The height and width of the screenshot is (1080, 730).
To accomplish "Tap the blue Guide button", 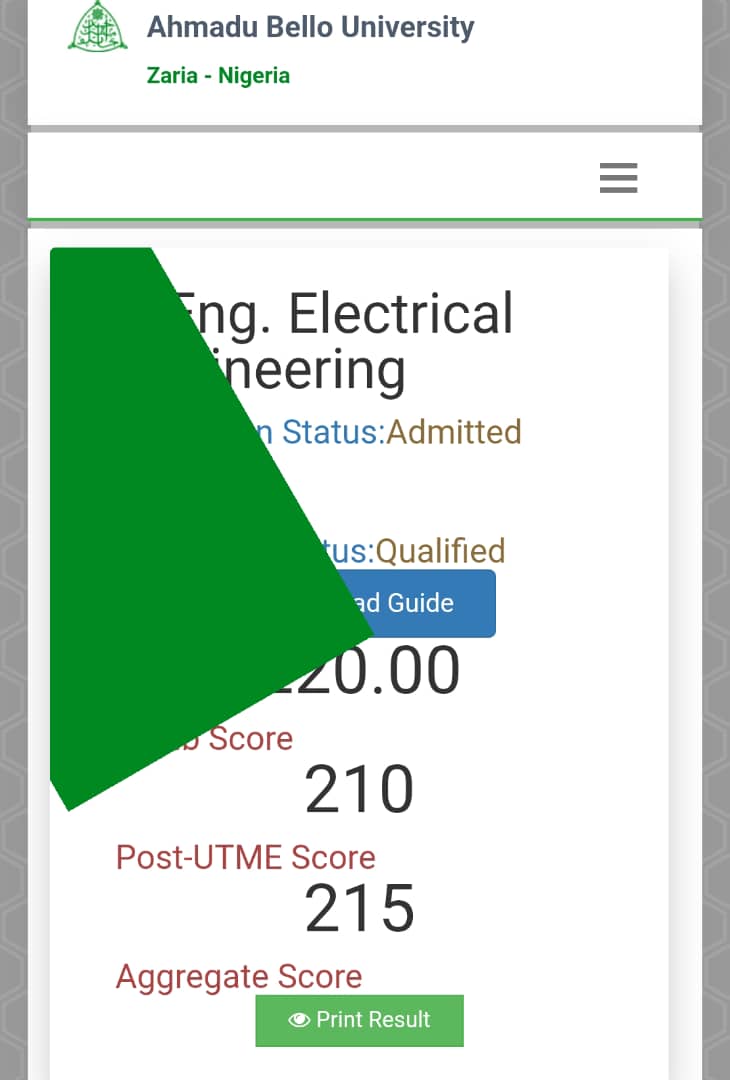I will pos(420,603).
